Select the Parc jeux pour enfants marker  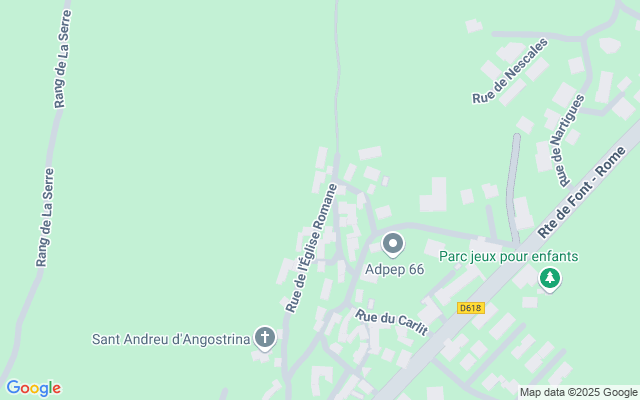[x=549, y=280]
